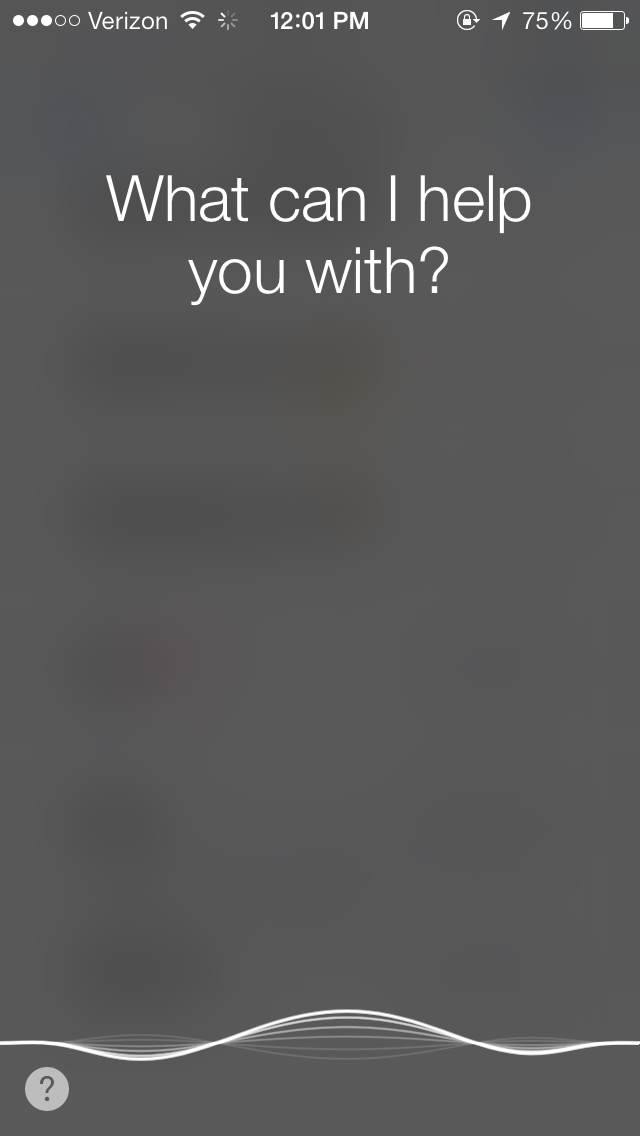The width and height of the screenshot is (640, 1136).
Task: Open the Siri help question mark
Action: coord(46,1088)
